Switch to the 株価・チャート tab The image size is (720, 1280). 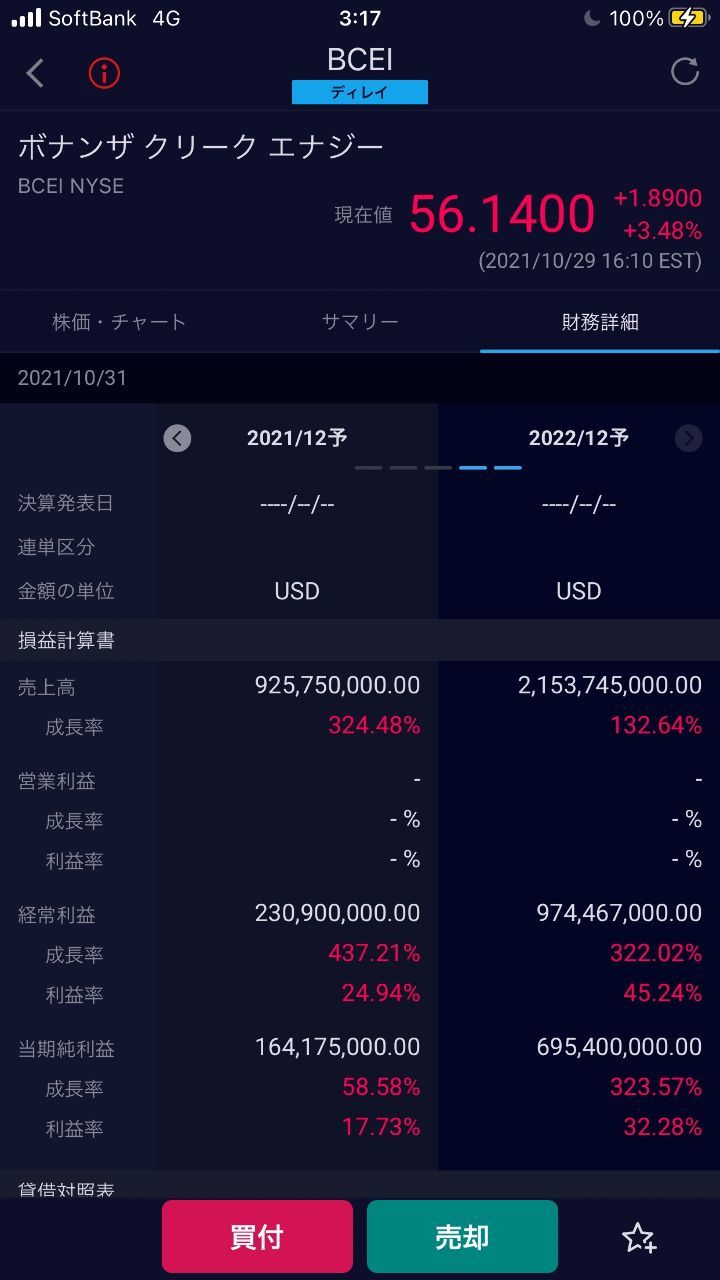[x=120, y=322]
